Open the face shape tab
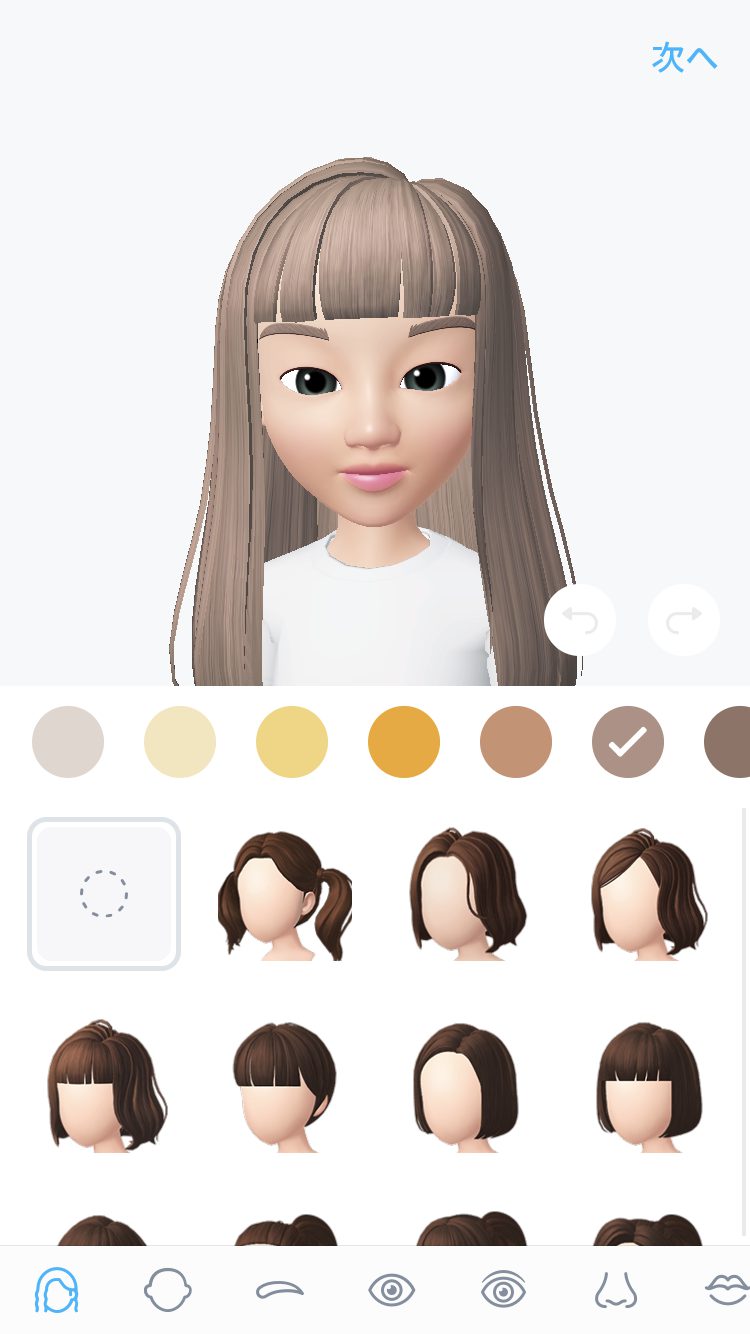 pyautogui.click(x=167, y=1290)
